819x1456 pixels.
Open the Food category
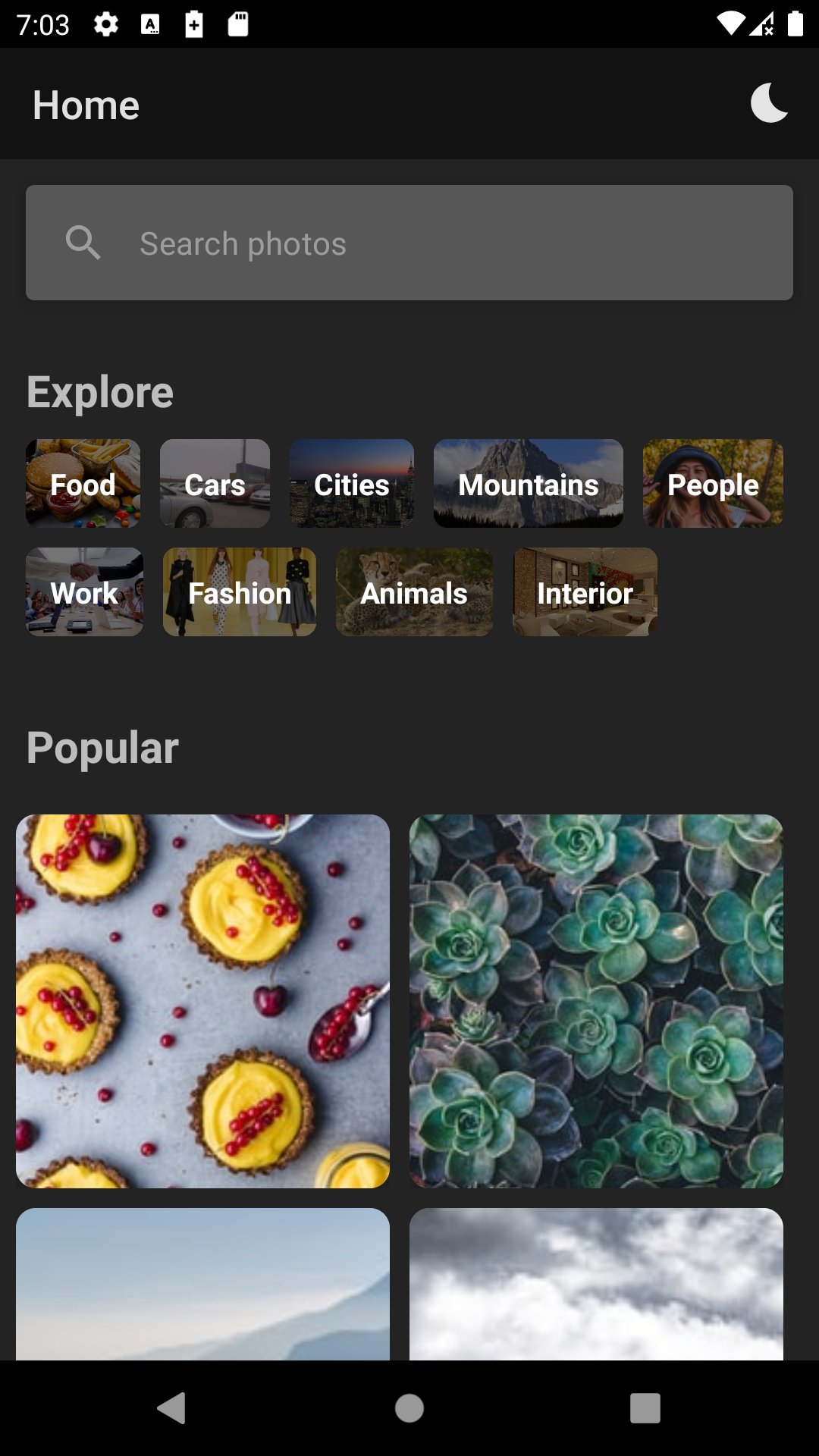click(83, 484)
